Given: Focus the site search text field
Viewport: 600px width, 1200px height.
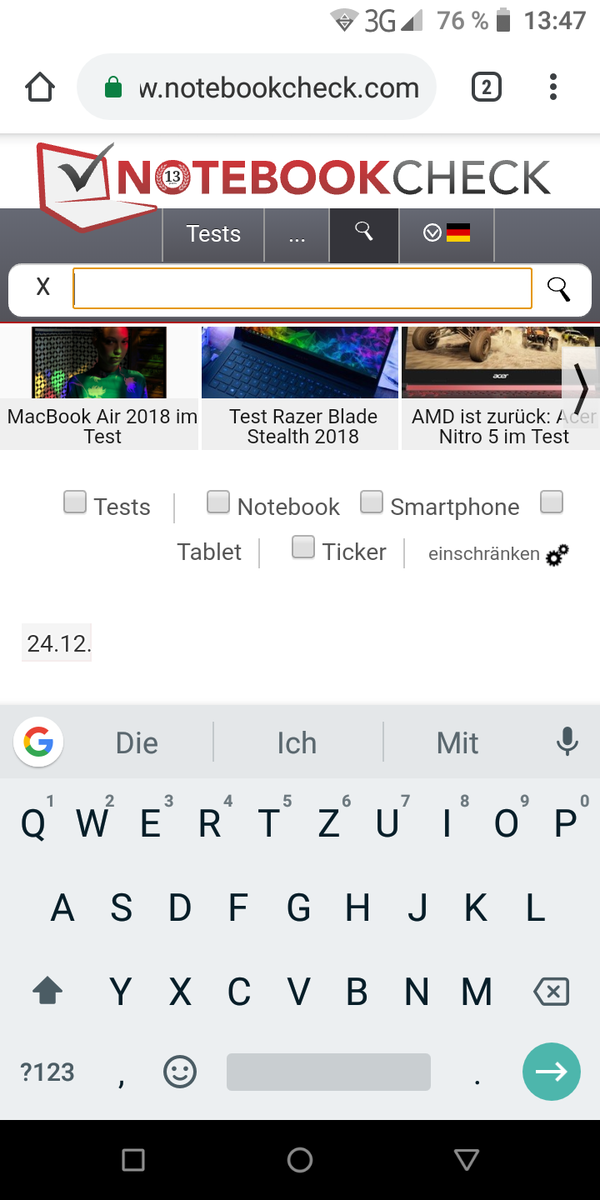Looking at the screenshot, I should [x=302, y=289].
